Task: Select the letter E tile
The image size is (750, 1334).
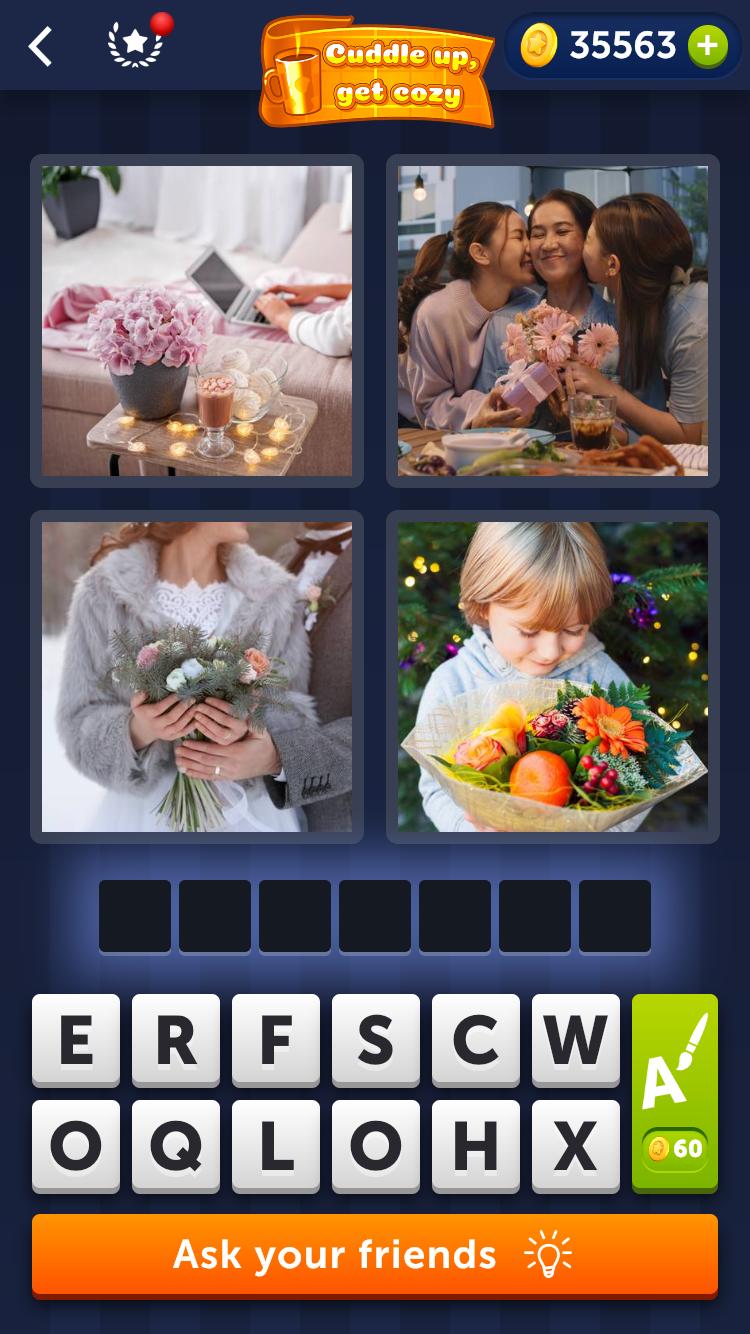Action: pyautogui.click(x=76, y=1040)
